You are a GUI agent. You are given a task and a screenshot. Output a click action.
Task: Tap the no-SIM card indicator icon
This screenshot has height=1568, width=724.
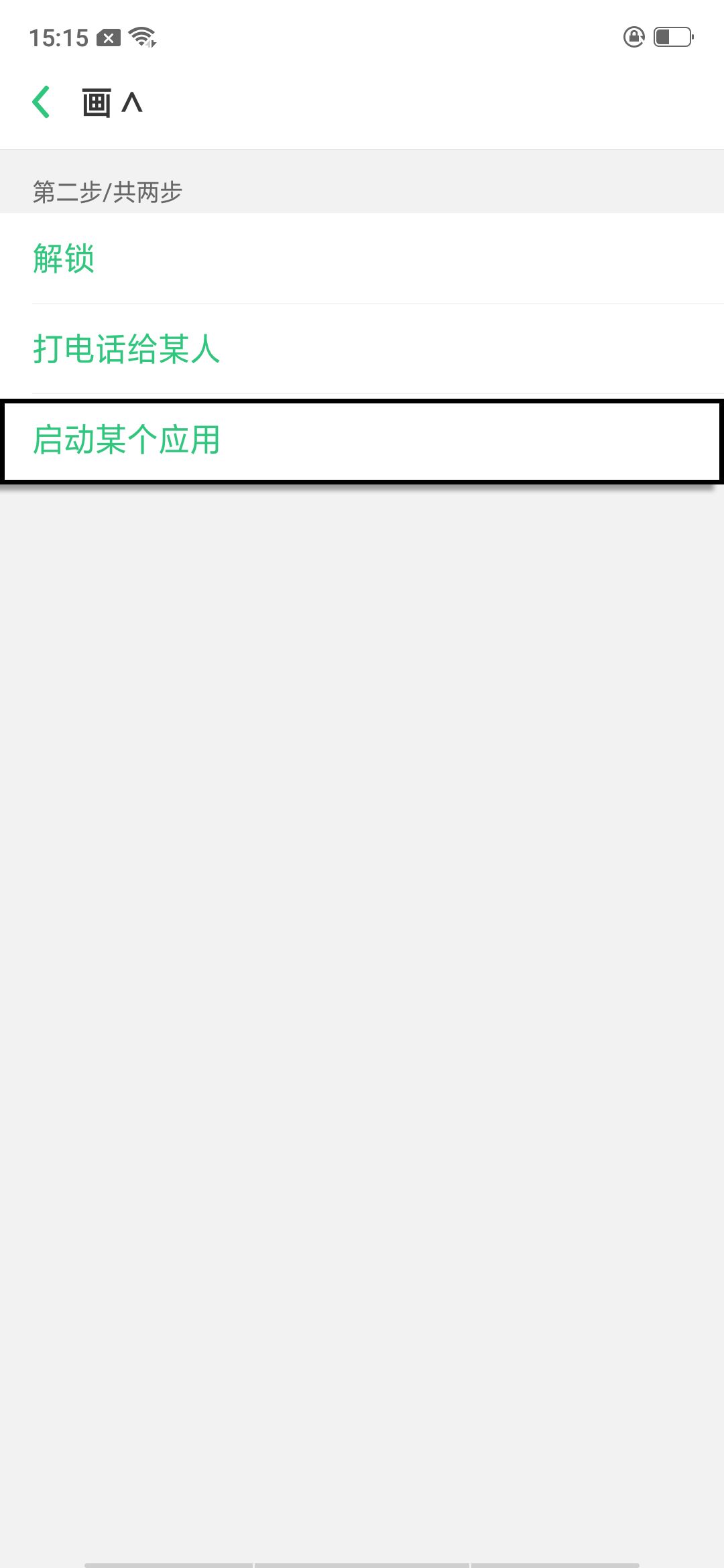[x=109, y=37]
